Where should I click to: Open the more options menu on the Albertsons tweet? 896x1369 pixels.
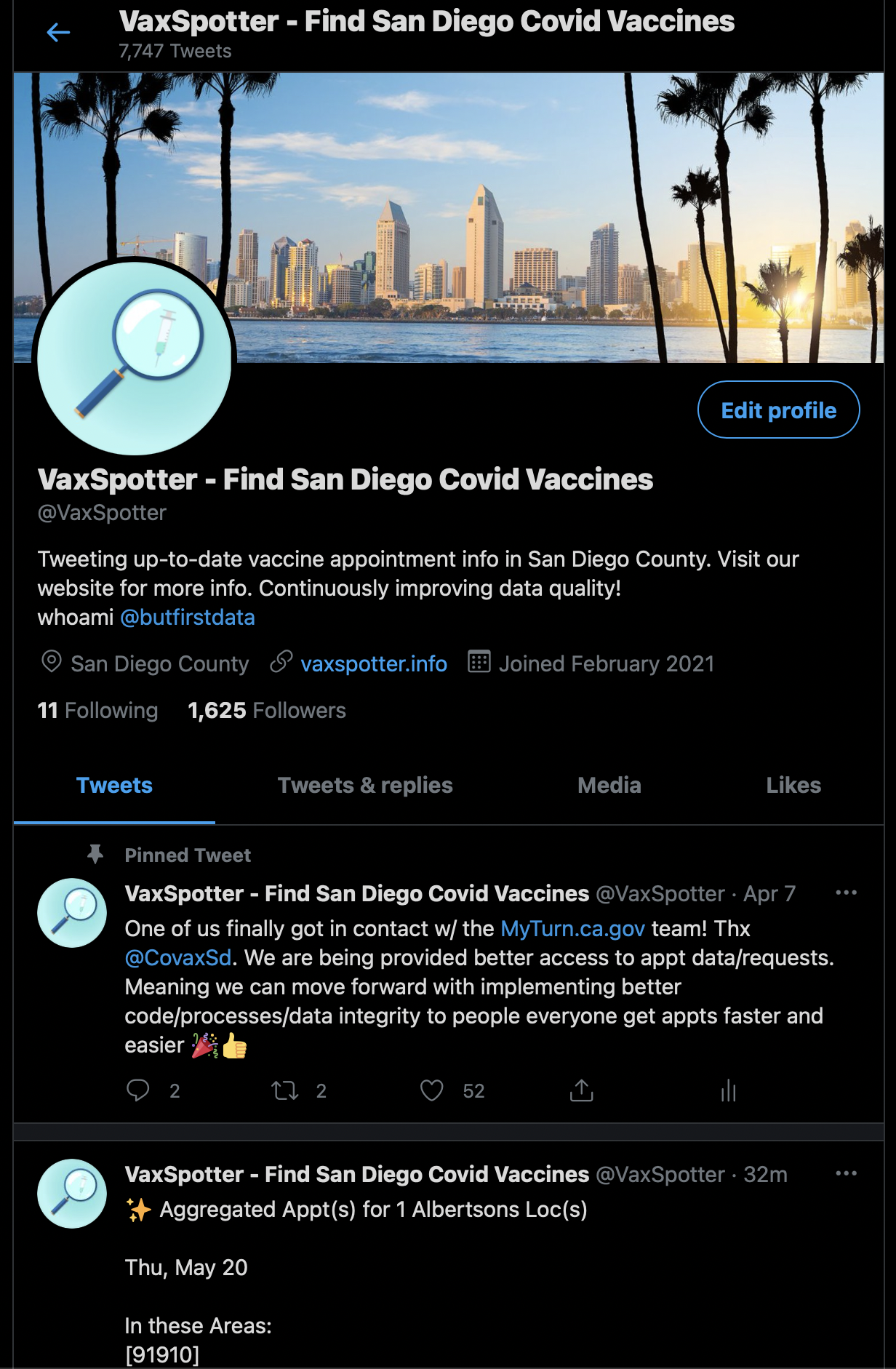point(846,1173)
